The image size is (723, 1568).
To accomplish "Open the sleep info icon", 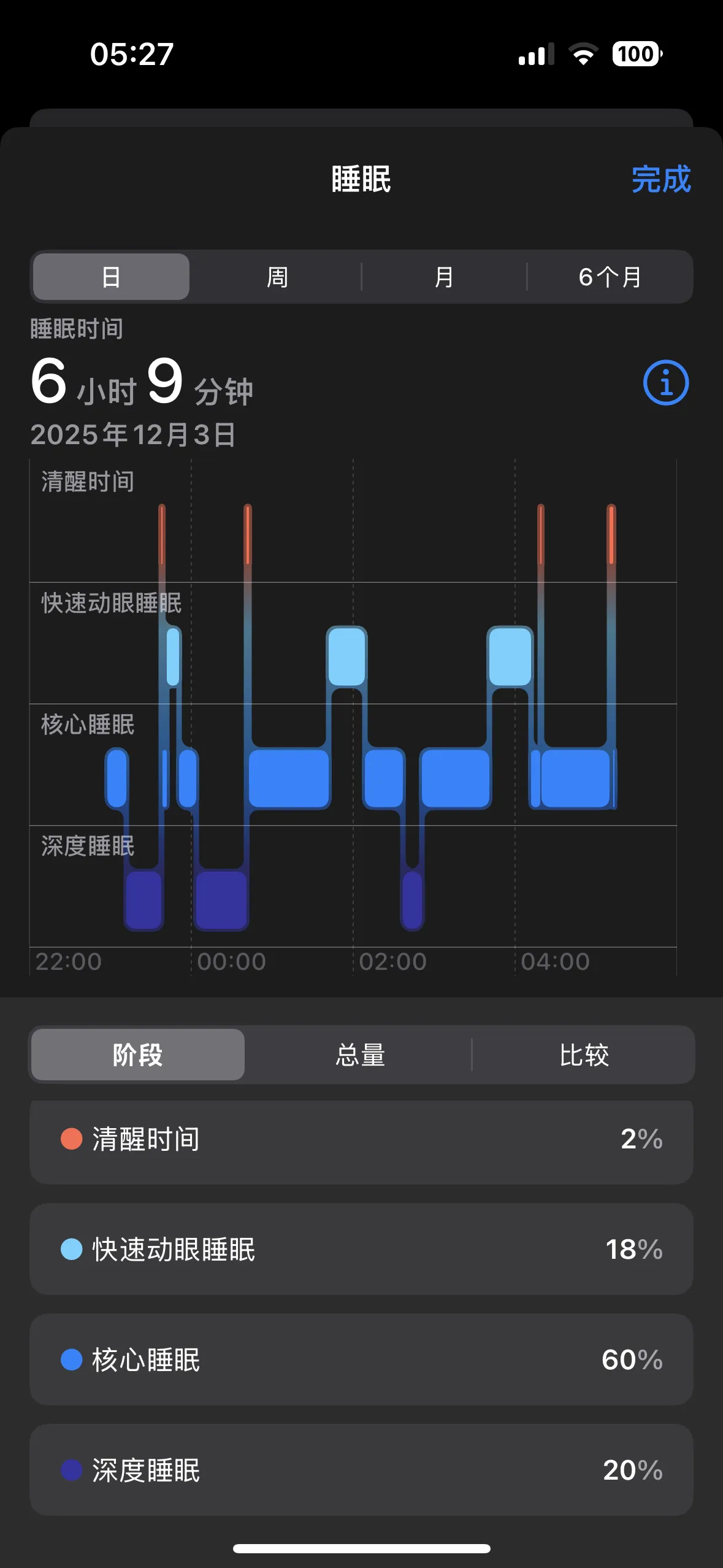I will tap(665, 383).
